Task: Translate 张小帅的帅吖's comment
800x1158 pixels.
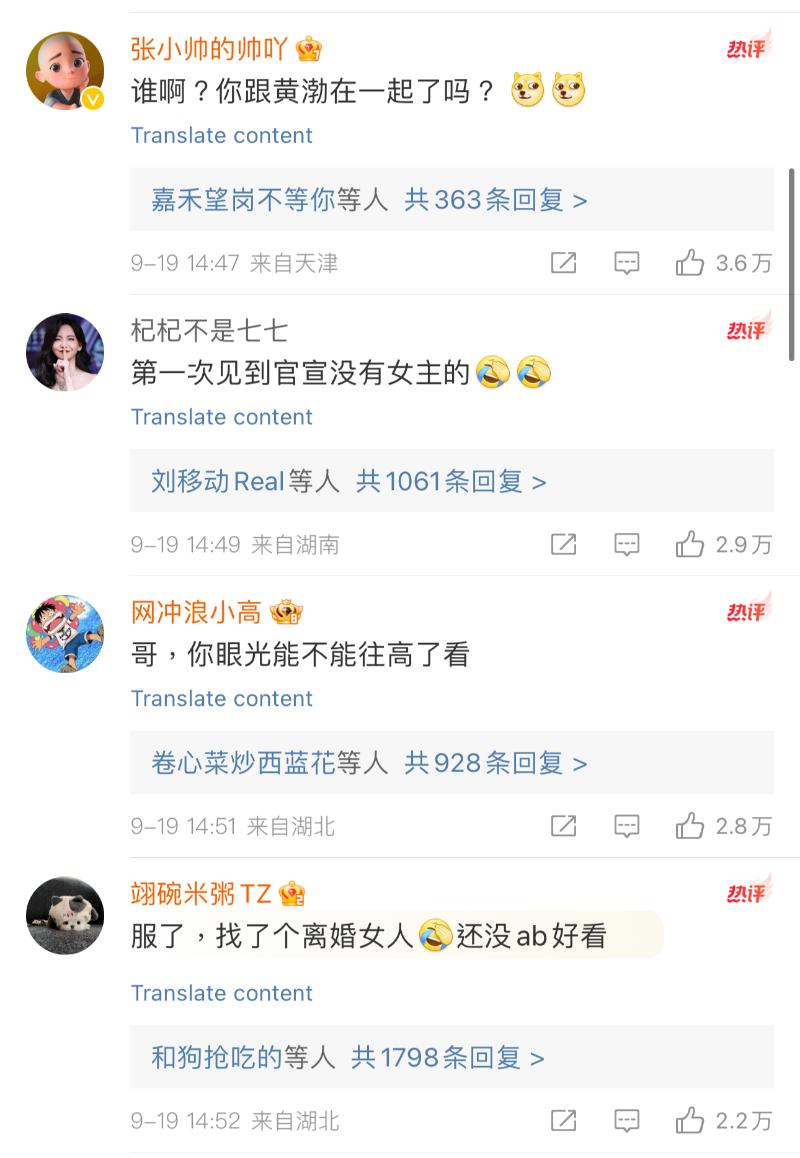Action: (x=221, y=135)
